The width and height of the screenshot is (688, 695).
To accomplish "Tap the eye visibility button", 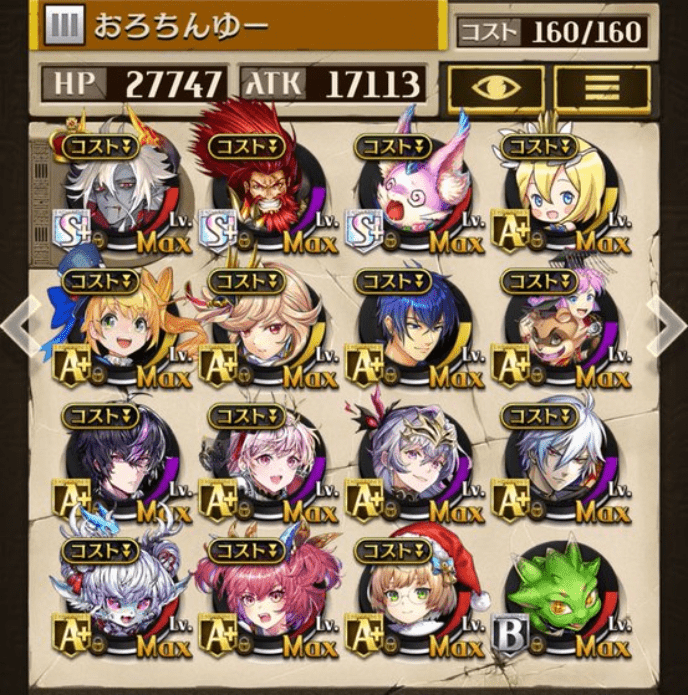I will click(x=495, y=88).
